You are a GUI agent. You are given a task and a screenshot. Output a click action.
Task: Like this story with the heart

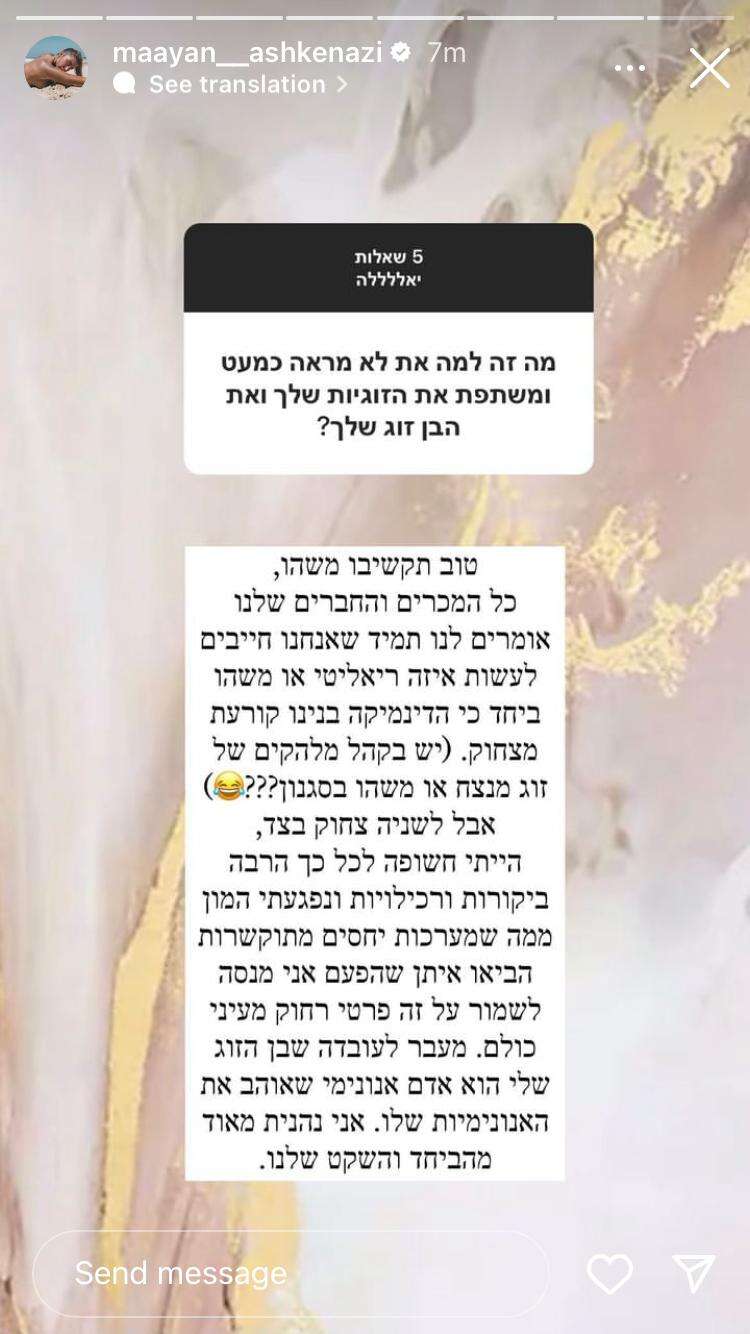tap(609, 1274)
